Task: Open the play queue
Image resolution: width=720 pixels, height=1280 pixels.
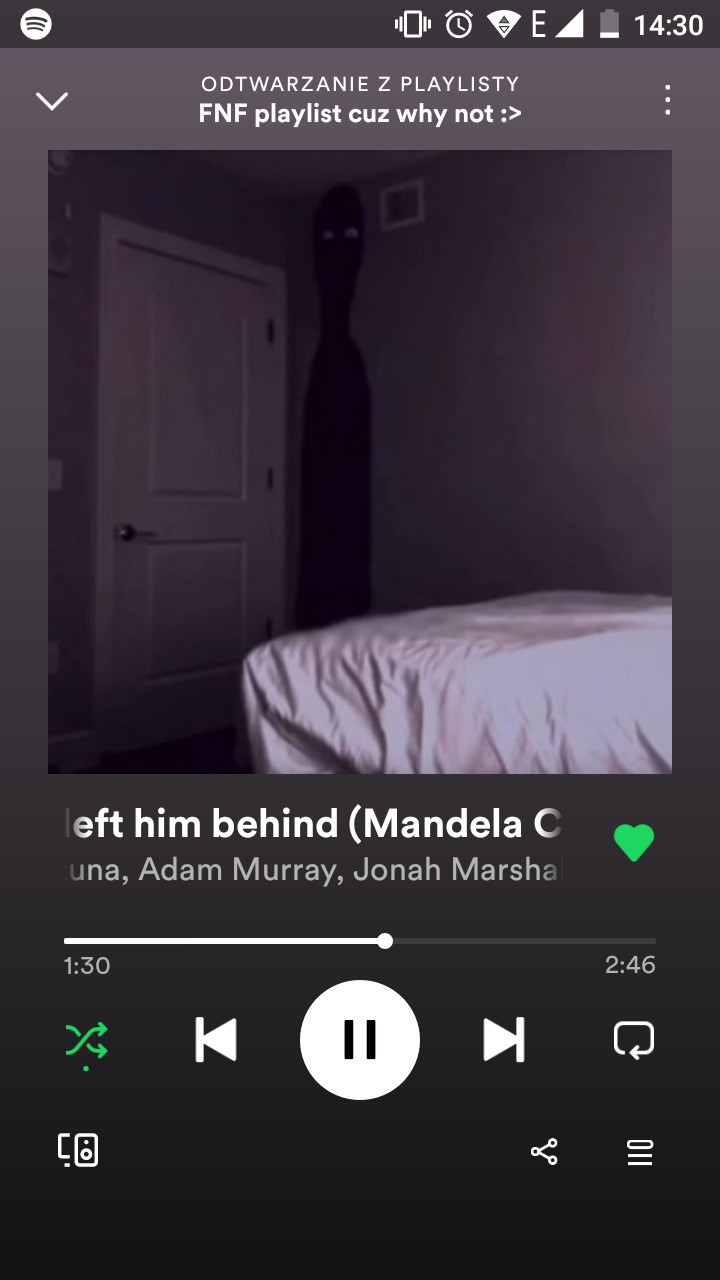Action: click(640, 1152)
